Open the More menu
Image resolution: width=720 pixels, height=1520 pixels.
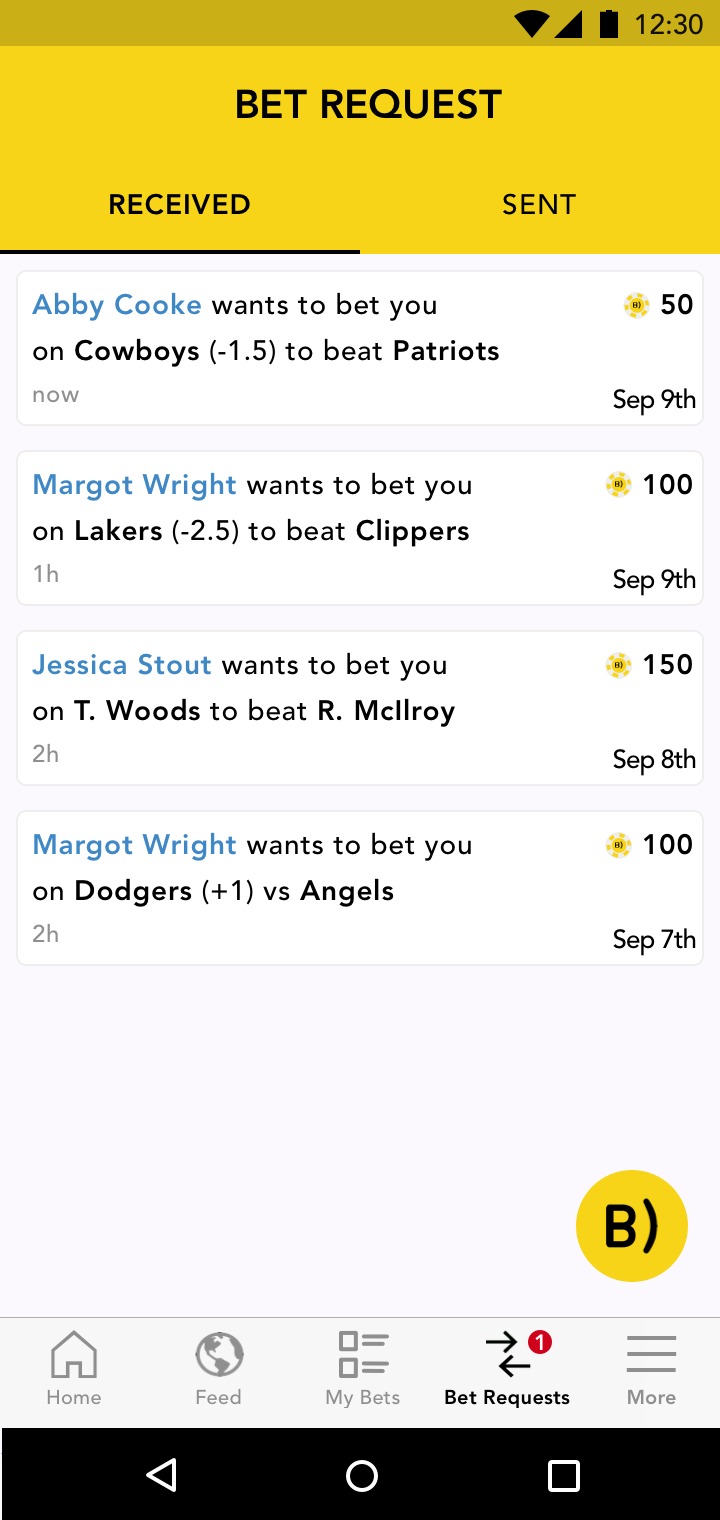tap(651, 1370)
